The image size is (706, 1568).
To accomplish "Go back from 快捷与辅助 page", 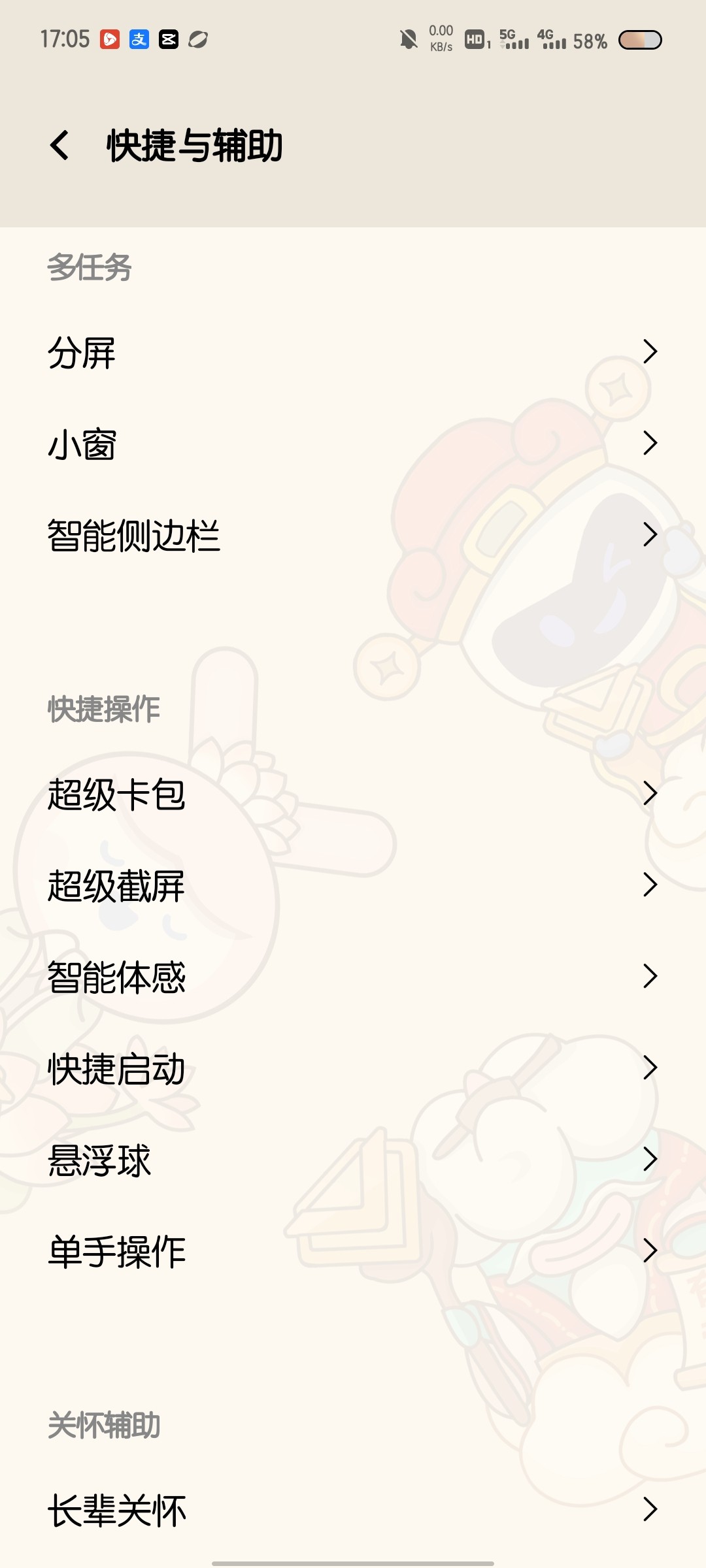I will (x=59, y=145).
